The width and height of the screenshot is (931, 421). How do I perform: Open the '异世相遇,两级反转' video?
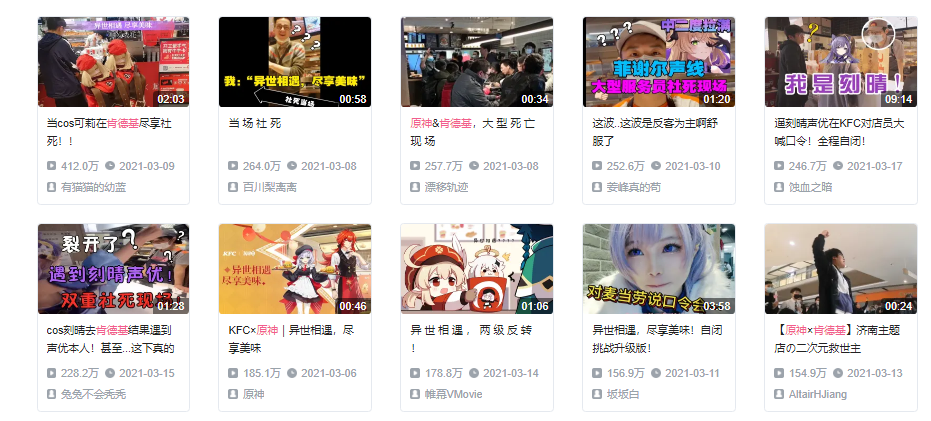pyautogui.click(x=477, y=269)
